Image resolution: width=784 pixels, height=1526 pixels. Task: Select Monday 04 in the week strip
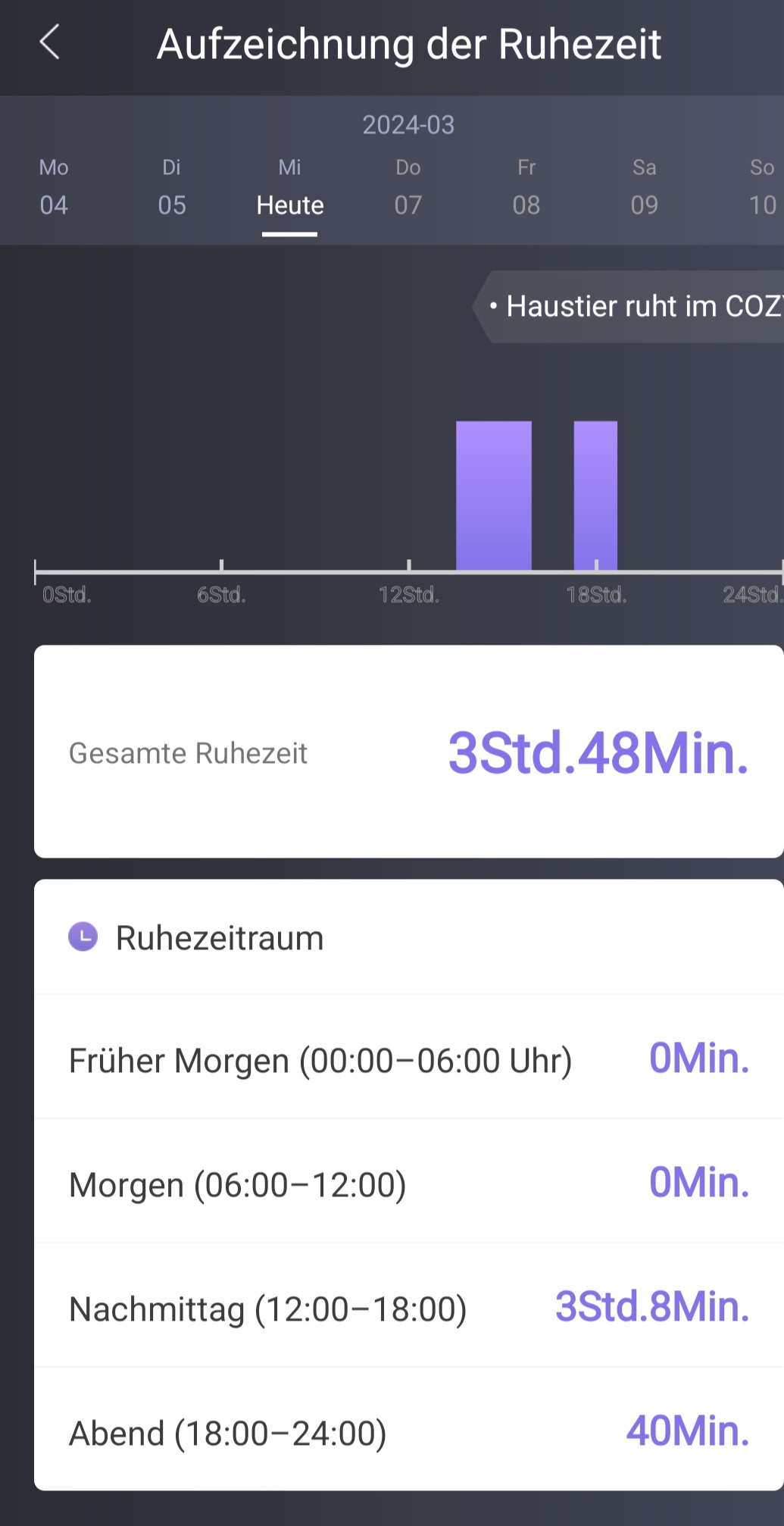tap(54, 188)
